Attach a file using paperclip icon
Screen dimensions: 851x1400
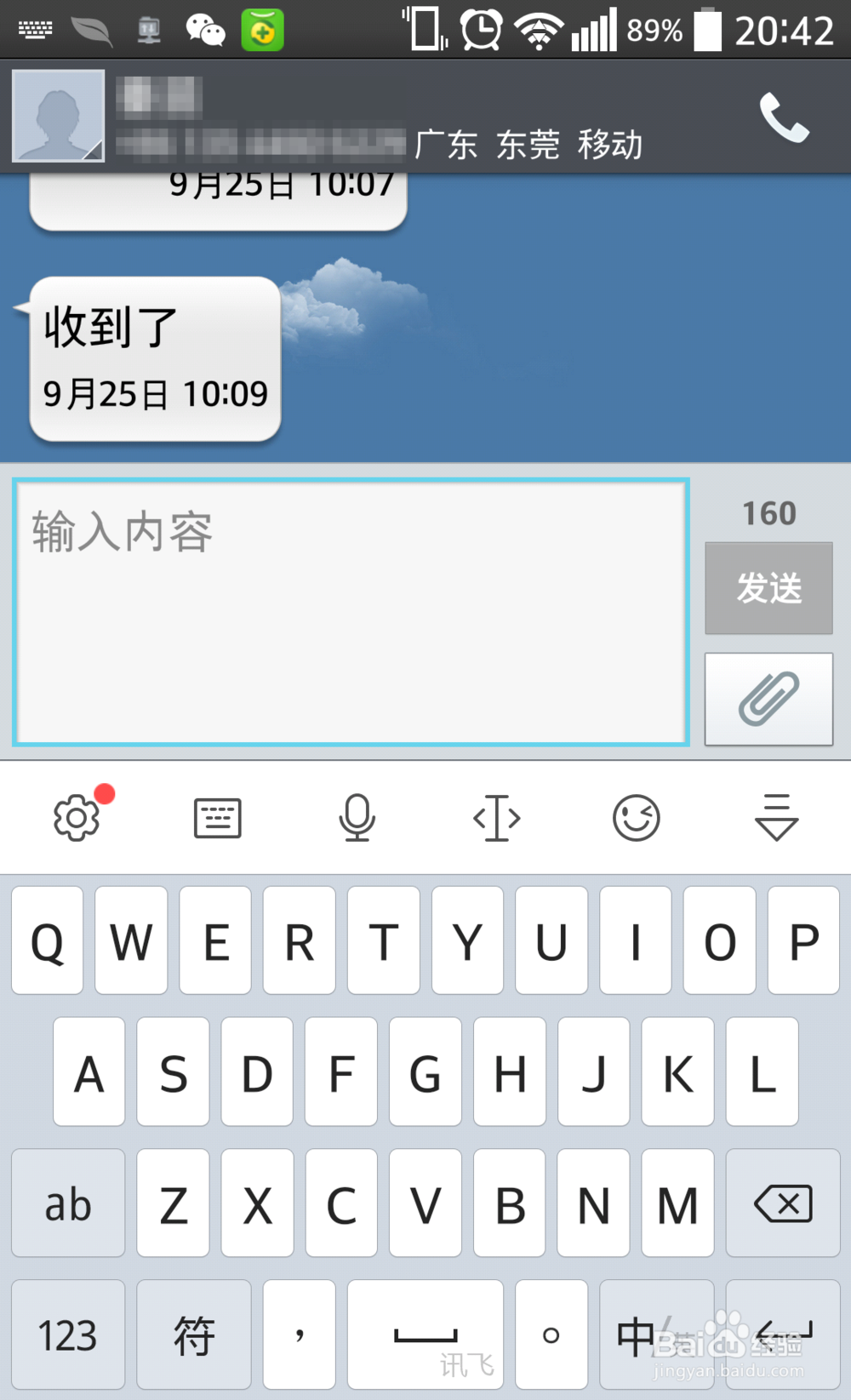[768, 698]
